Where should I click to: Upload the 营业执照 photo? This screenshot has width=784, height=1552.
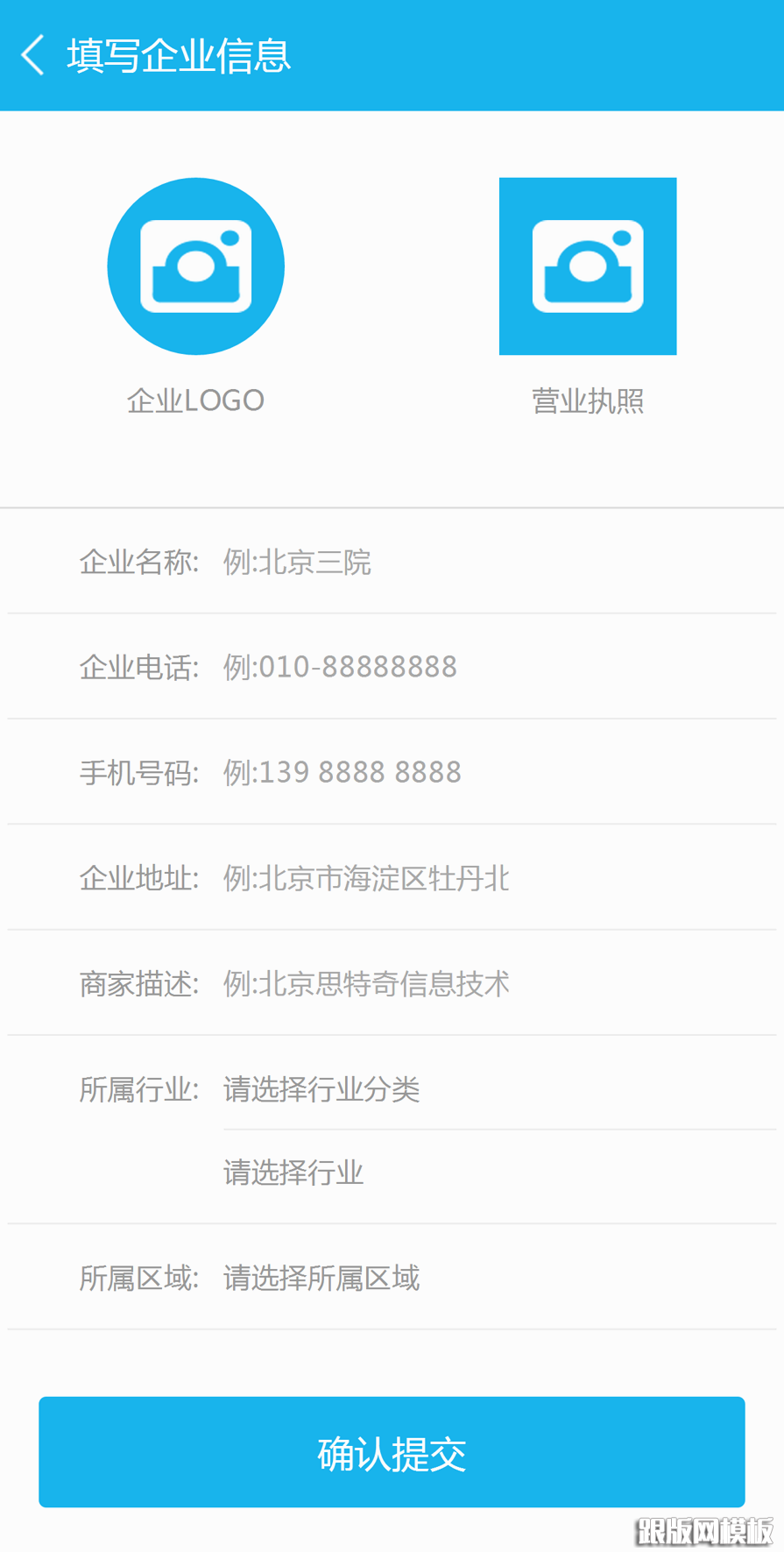coord(588,266)
